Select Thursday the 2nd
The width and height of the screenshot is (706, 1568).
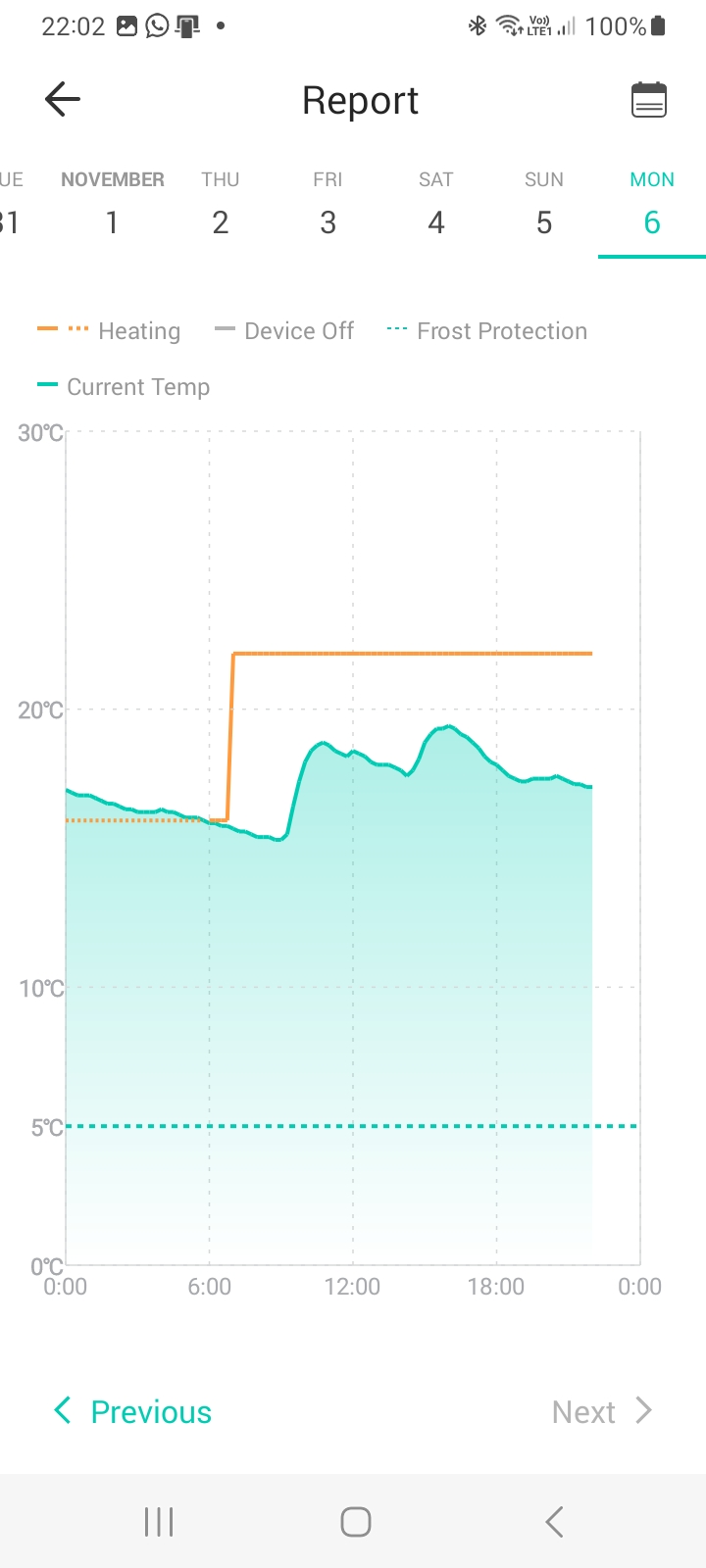point(221,206)
